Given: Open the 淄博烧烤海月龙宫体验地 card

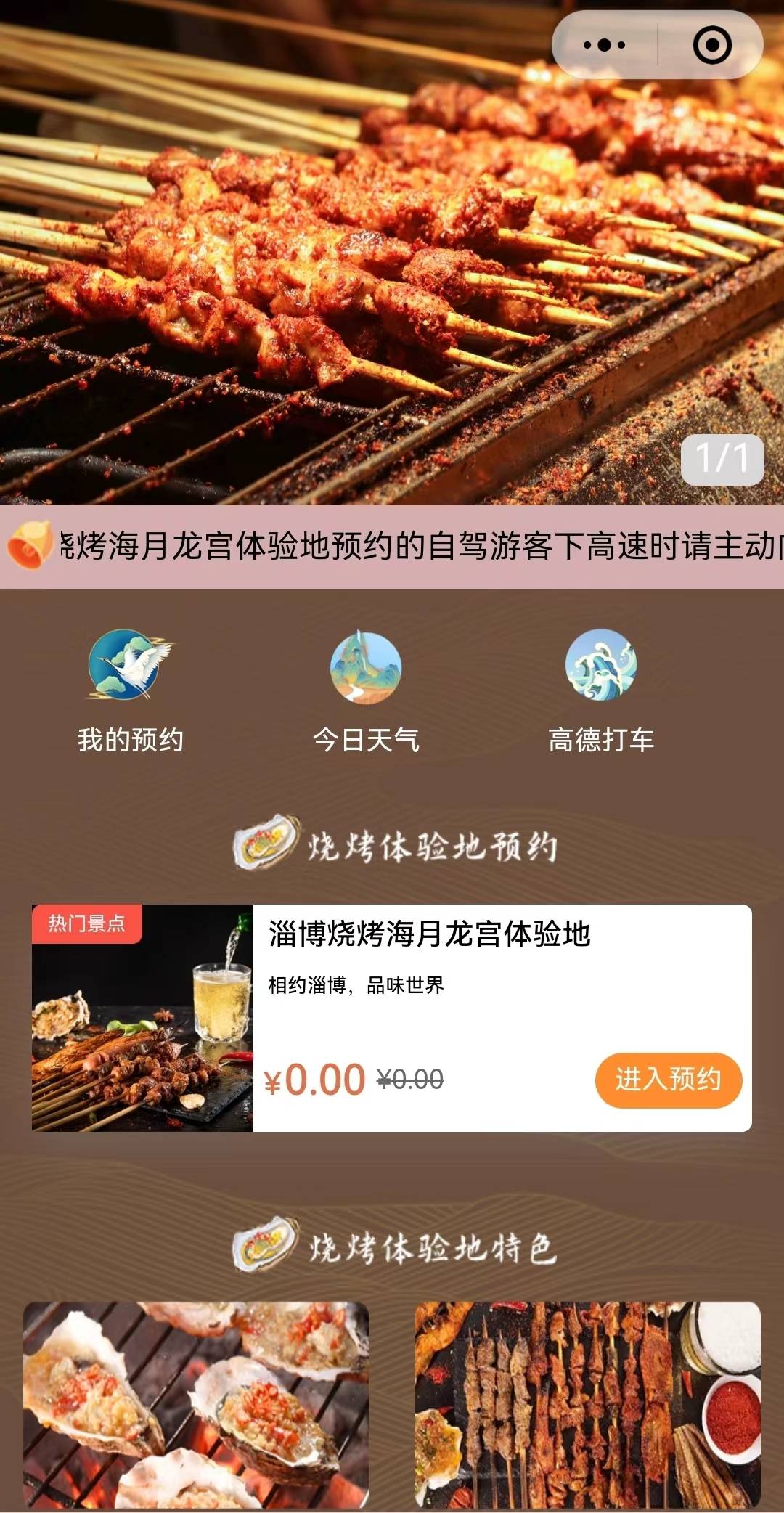Looking at the screenshot, I should pyautogui.click(x=428, y=934).
